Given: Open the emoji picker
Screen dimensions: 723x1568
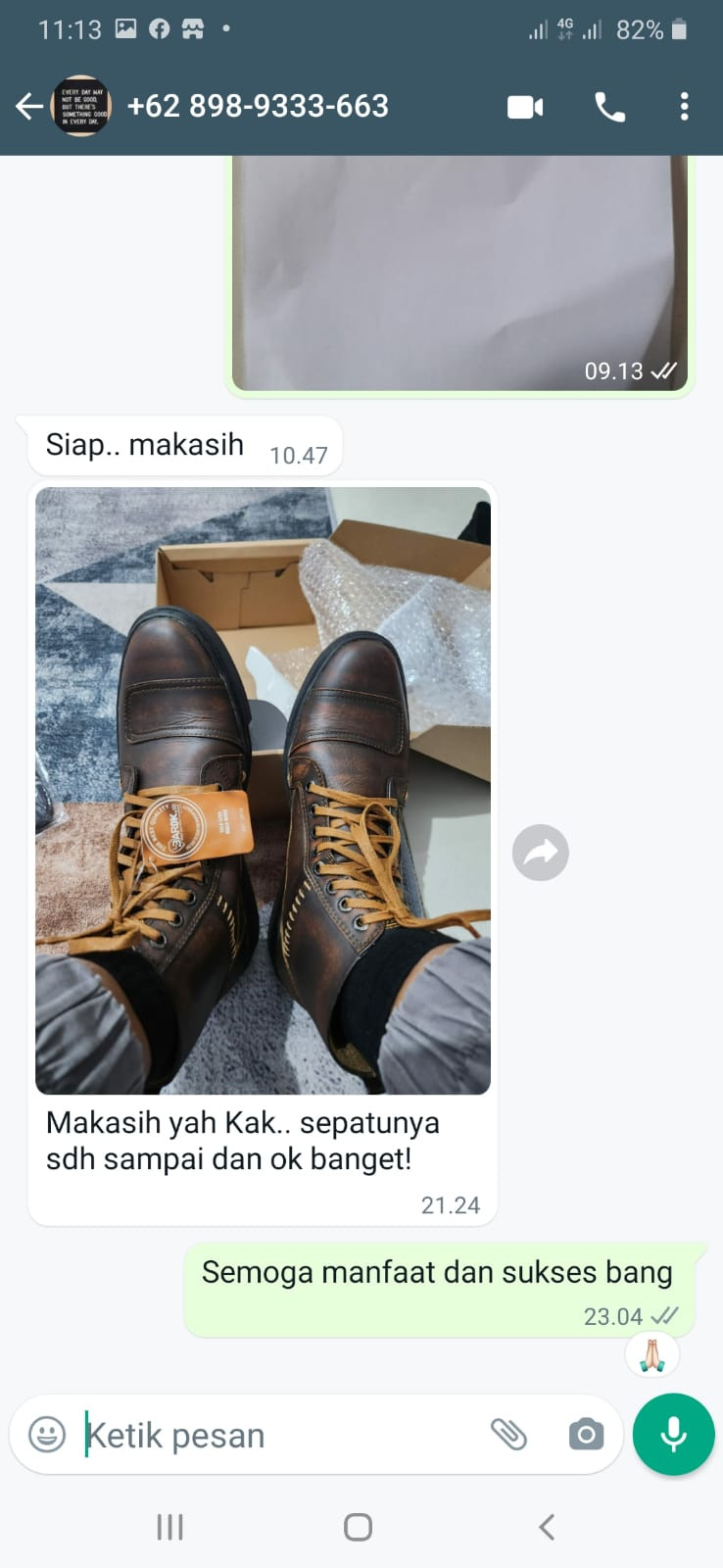Looking at the screenshot, I should 47,1435.
